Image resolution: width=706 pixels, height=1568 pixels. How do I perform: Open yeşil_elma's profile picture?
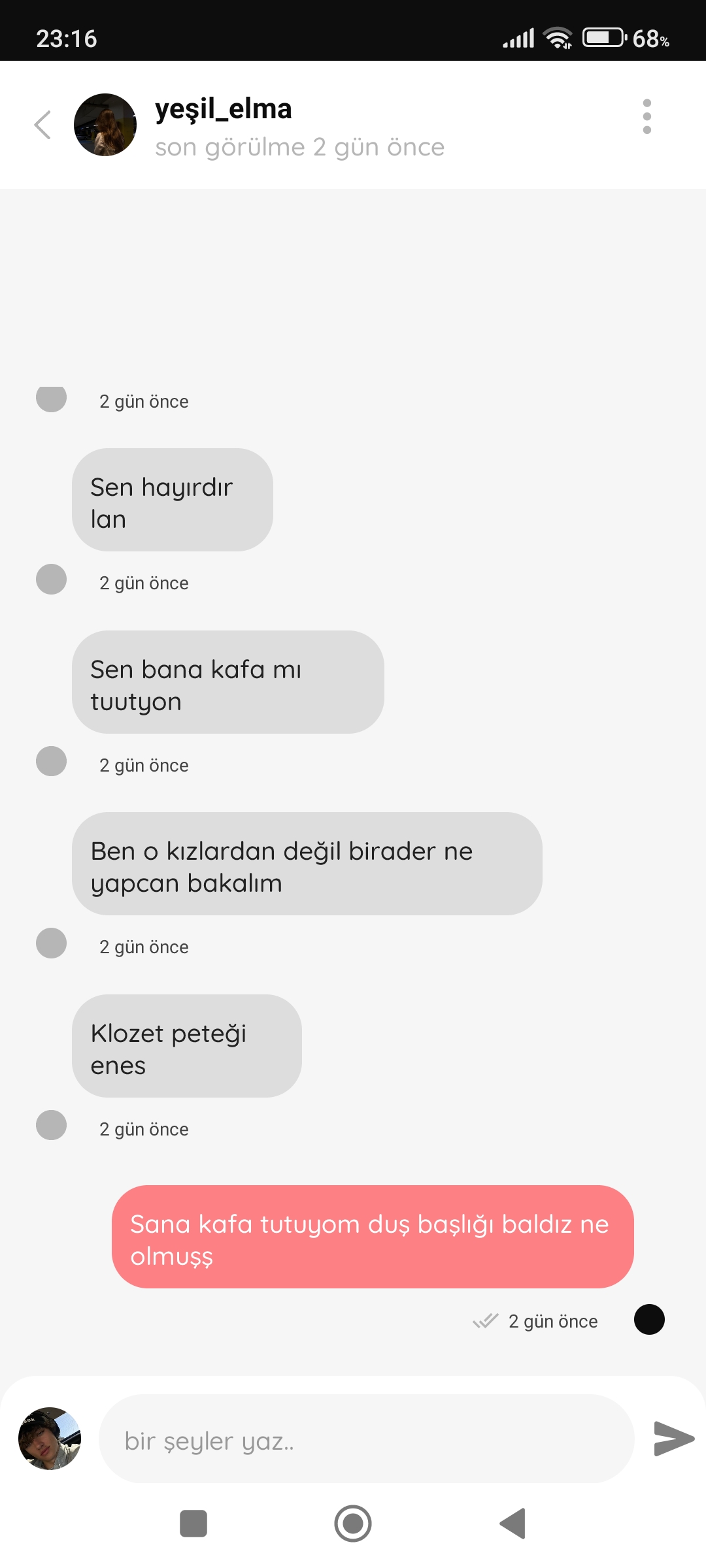[x=105, y=125]
